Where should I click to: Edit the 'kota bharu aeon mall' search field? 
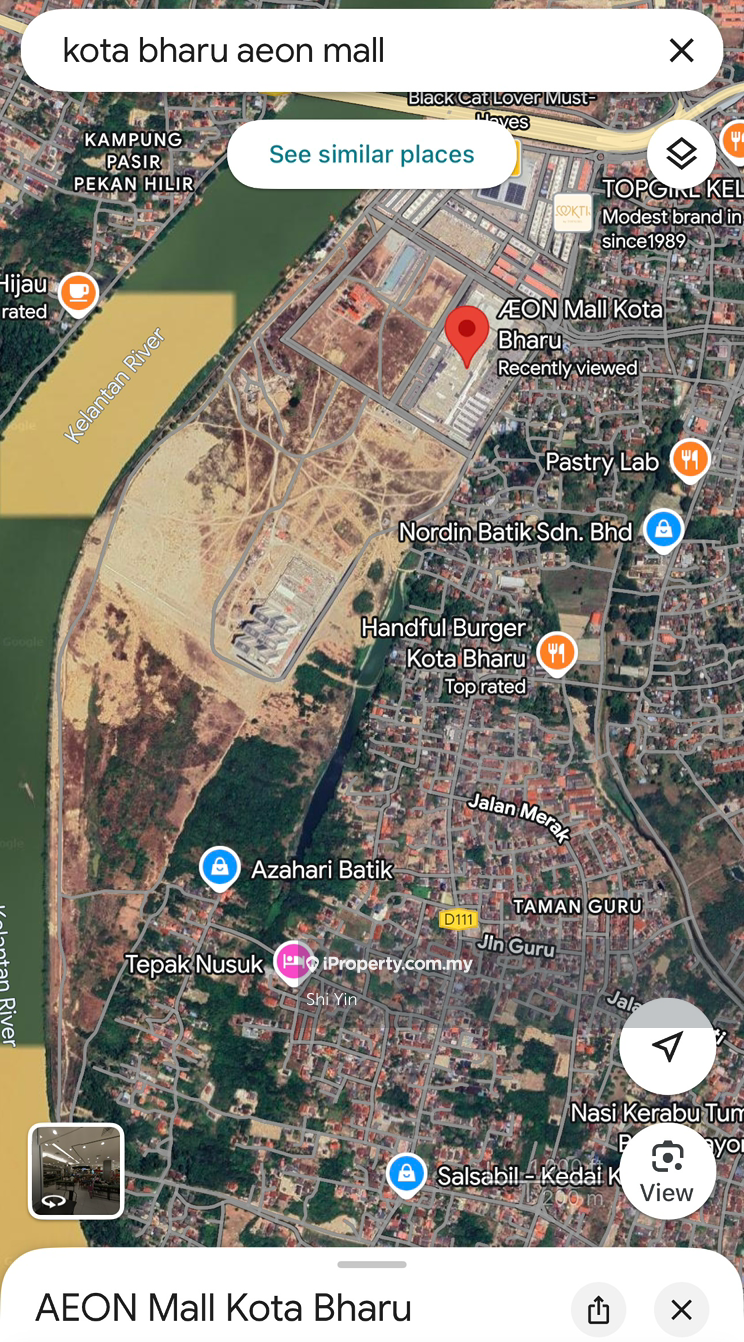click(x=330, y=50)
